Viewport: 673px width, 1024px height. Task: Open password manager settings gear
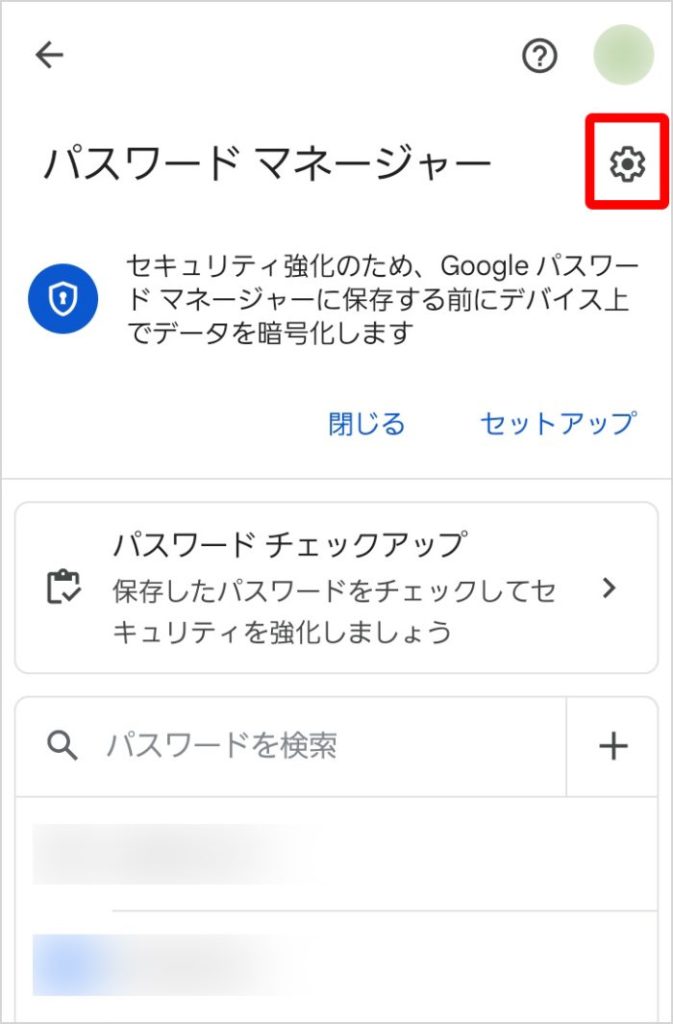coord(627,163)
